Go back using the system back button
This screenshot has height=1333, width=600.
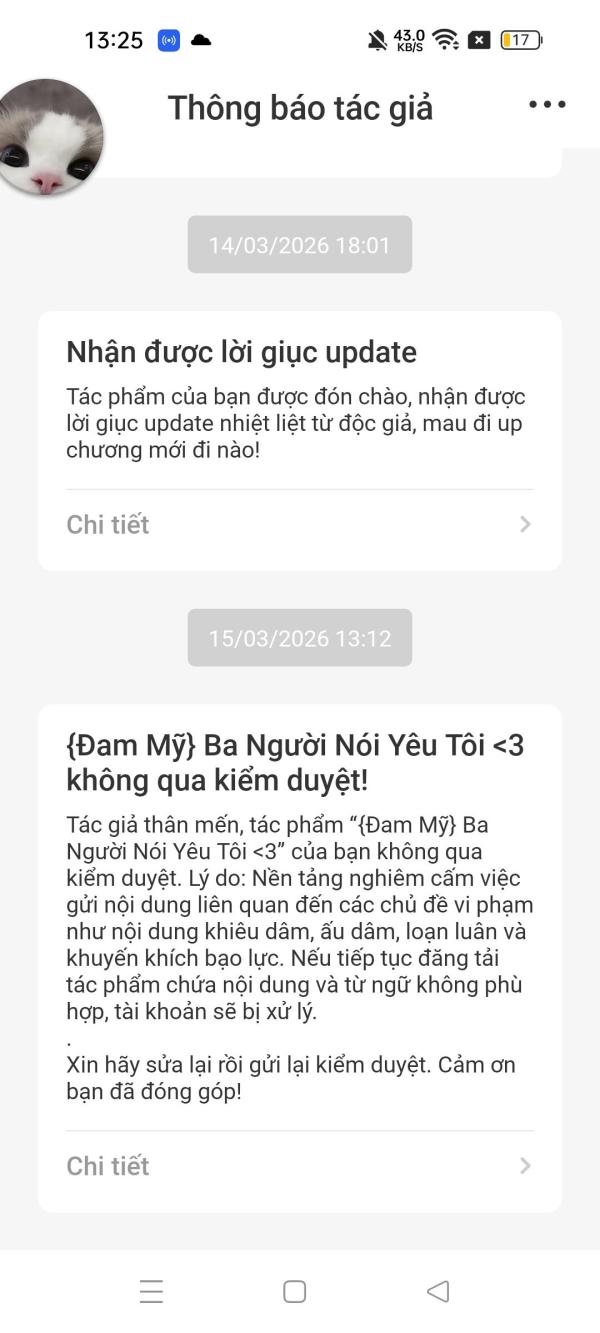pos(438,1291)
